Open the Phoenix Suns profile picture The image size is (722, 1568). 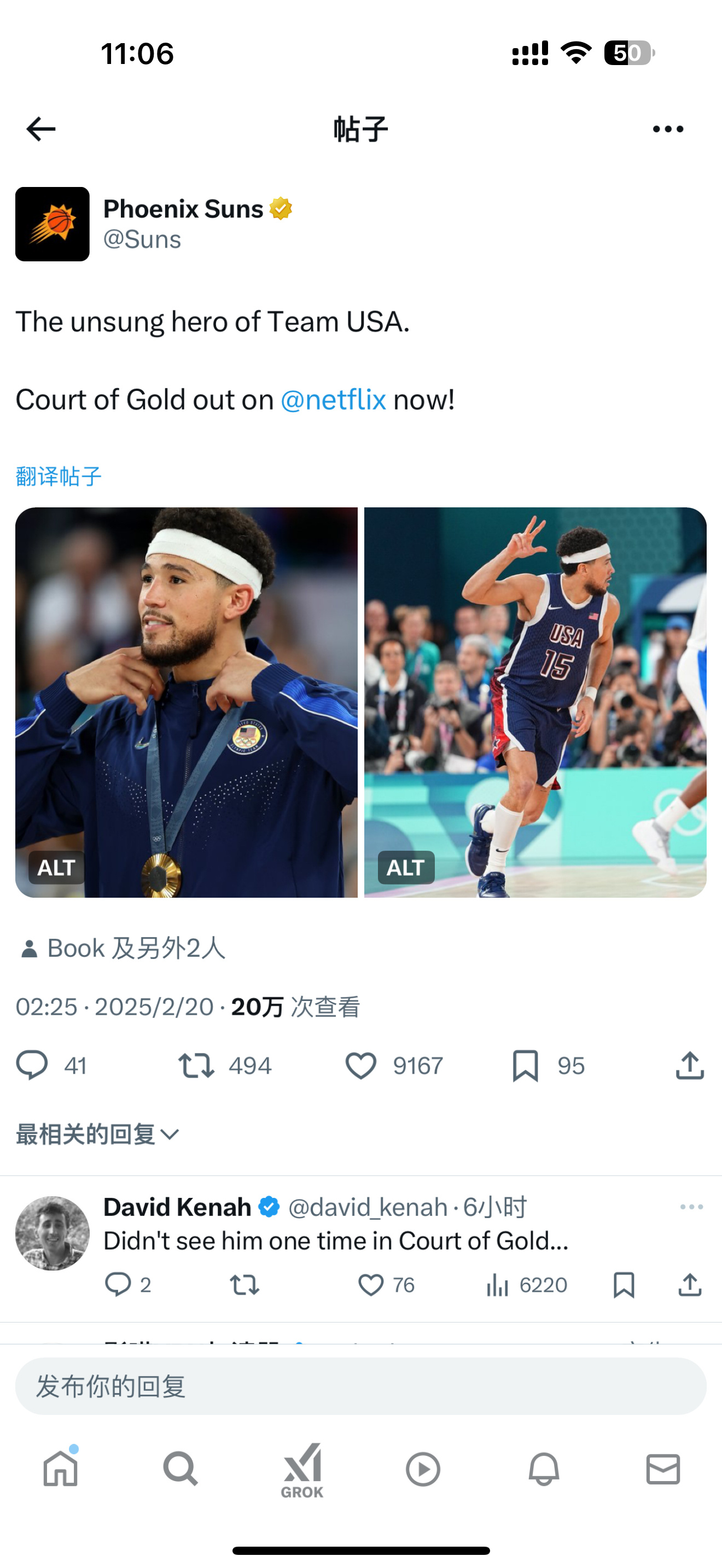(x=53, y=224)
